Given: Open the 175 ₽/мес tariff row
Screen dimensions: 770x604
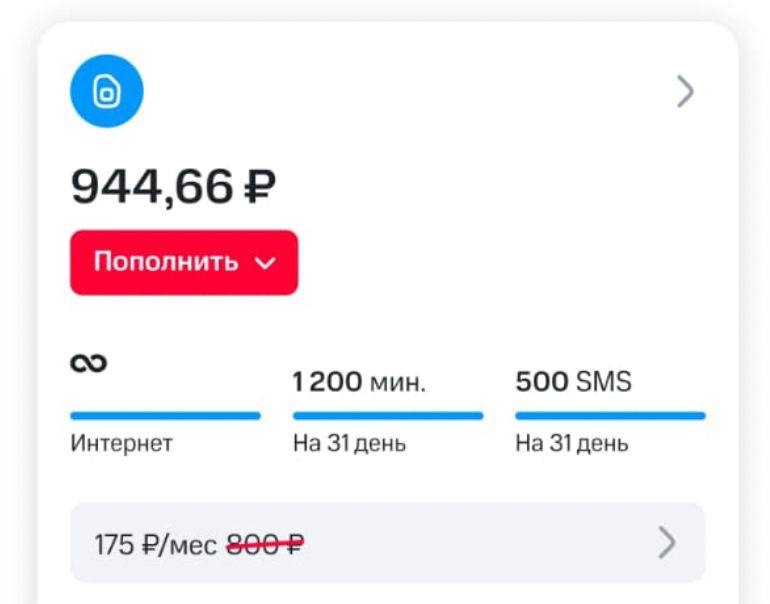Looking at the screenshot, I should (387, 543).
